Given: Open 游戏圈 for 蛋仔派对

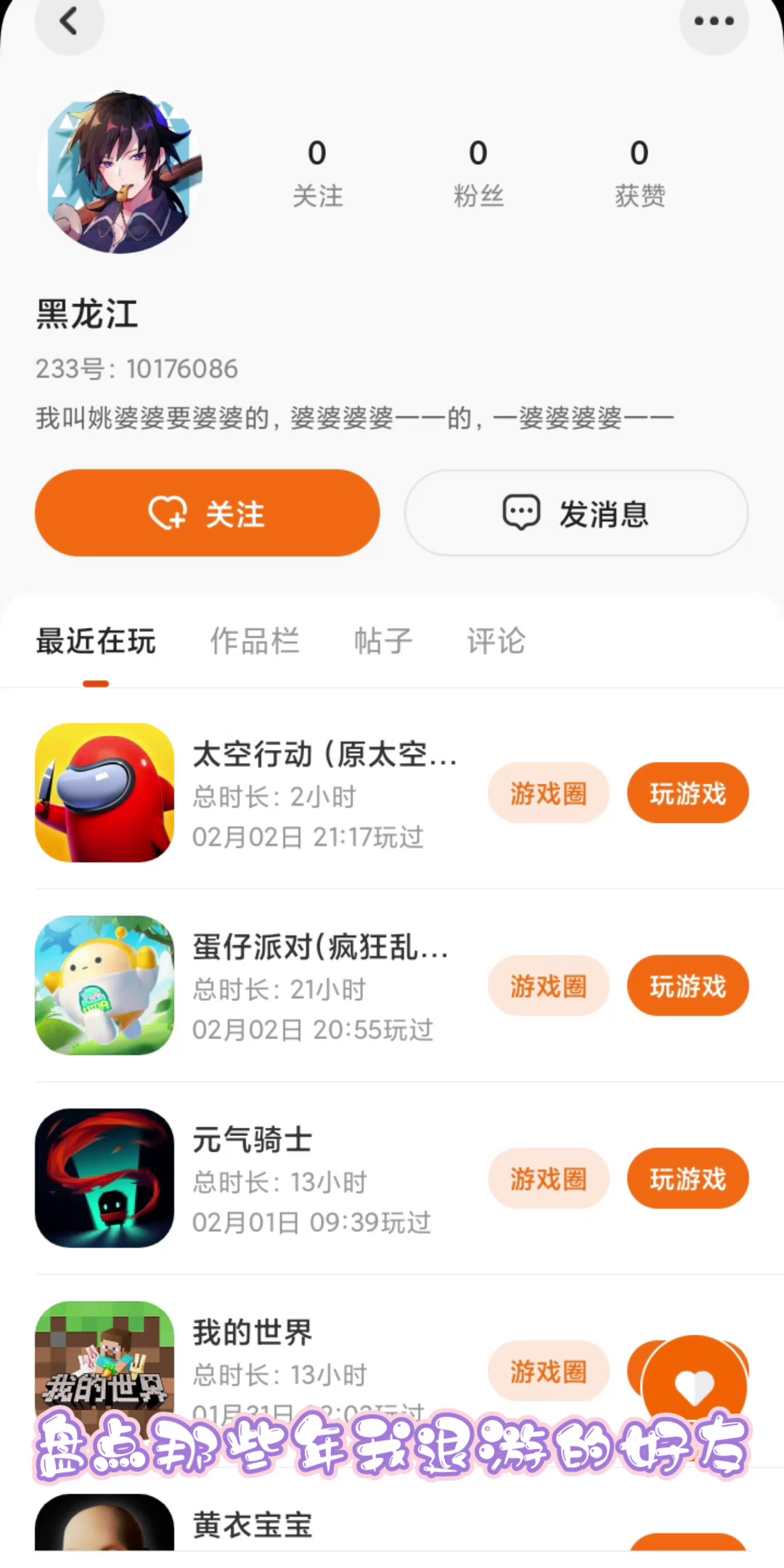Looking at the screenshot, I should coord(548,986).
